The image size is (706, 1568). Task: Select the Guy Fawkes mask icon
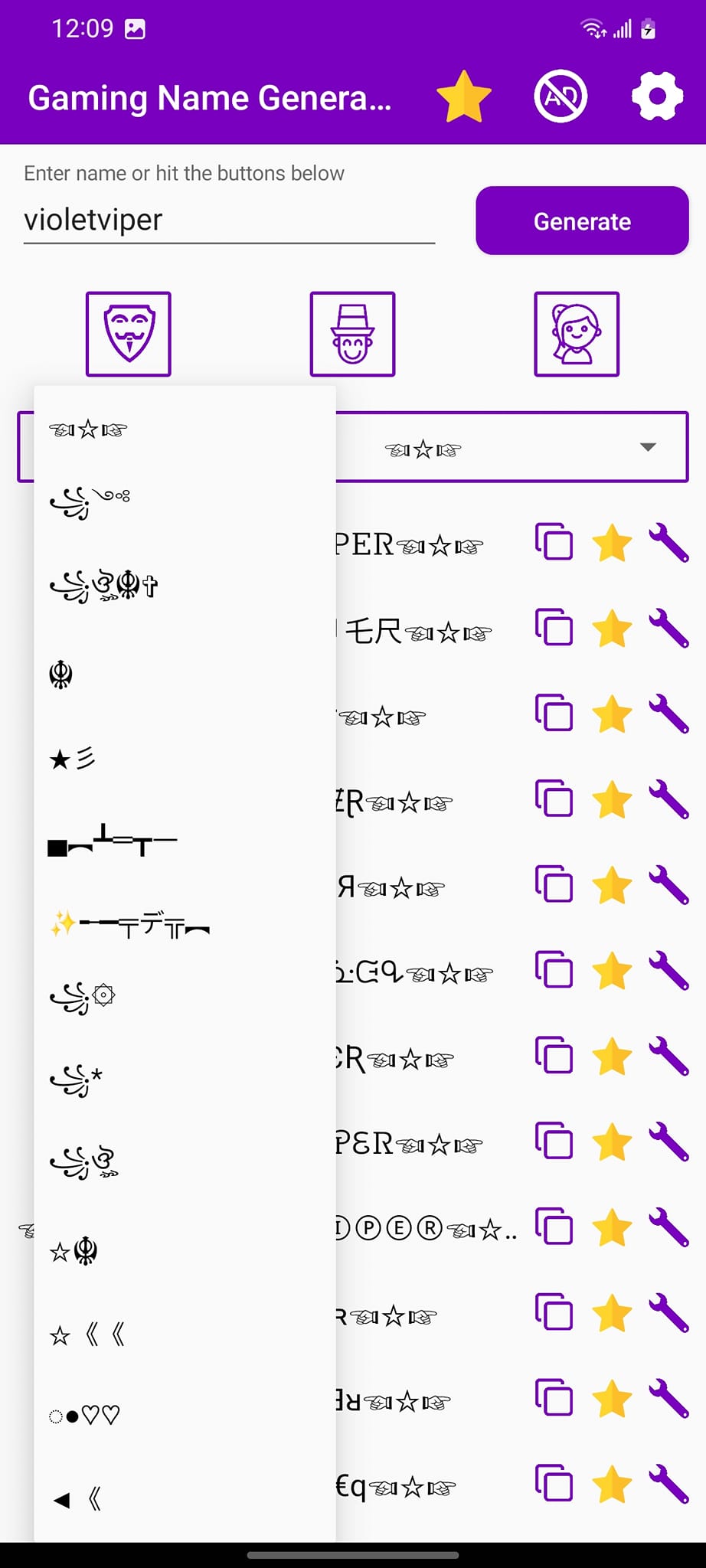[x=129, y=334]
